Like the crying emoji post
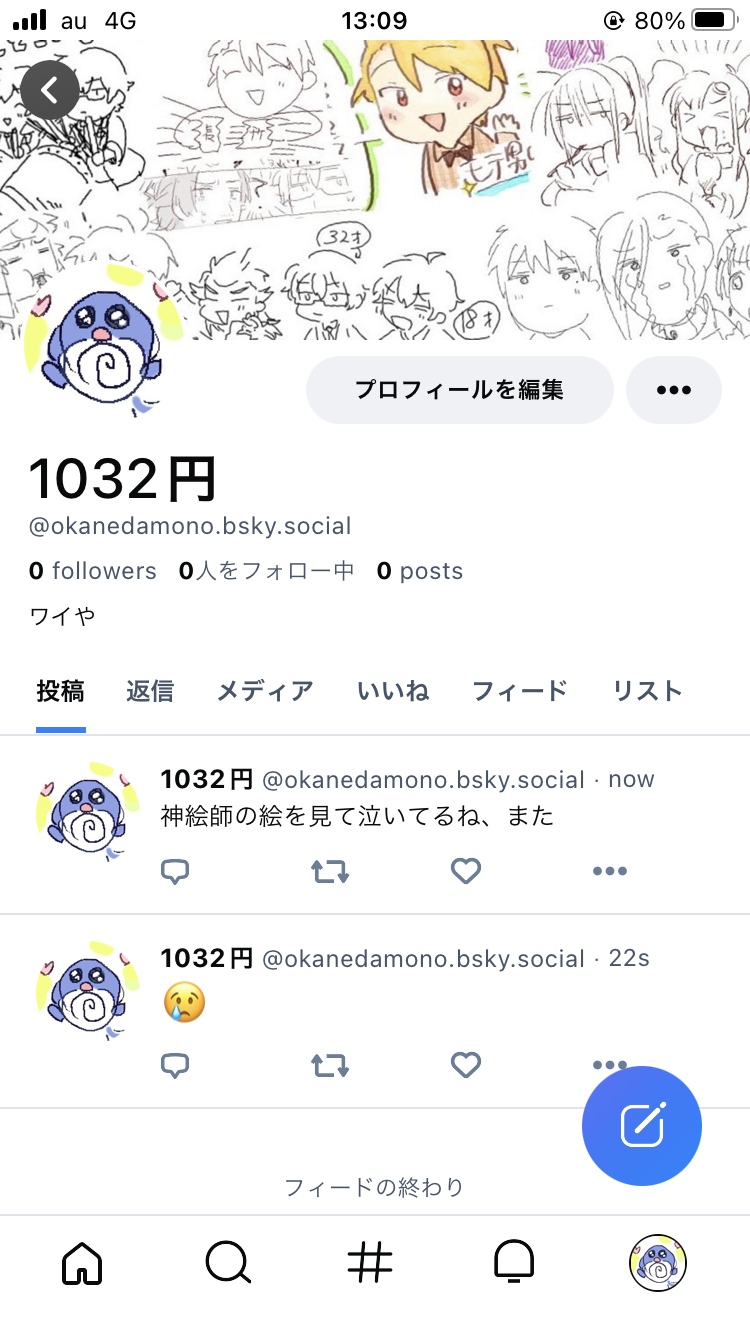This screenshot has width=750, height=1334. (466, 1064)
